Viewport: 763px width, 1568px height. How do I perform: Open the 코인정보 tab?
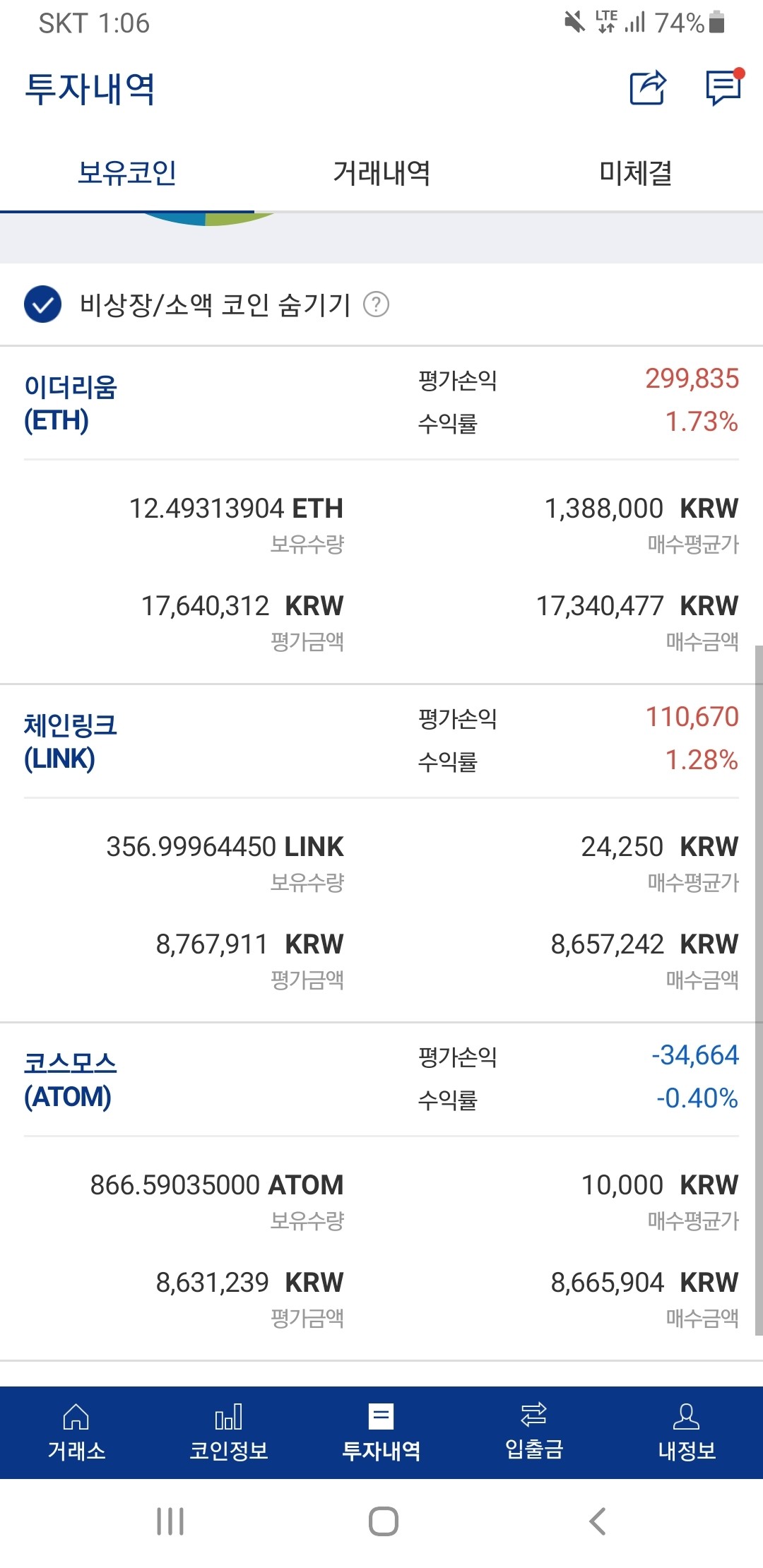[x=229, y=1432]
